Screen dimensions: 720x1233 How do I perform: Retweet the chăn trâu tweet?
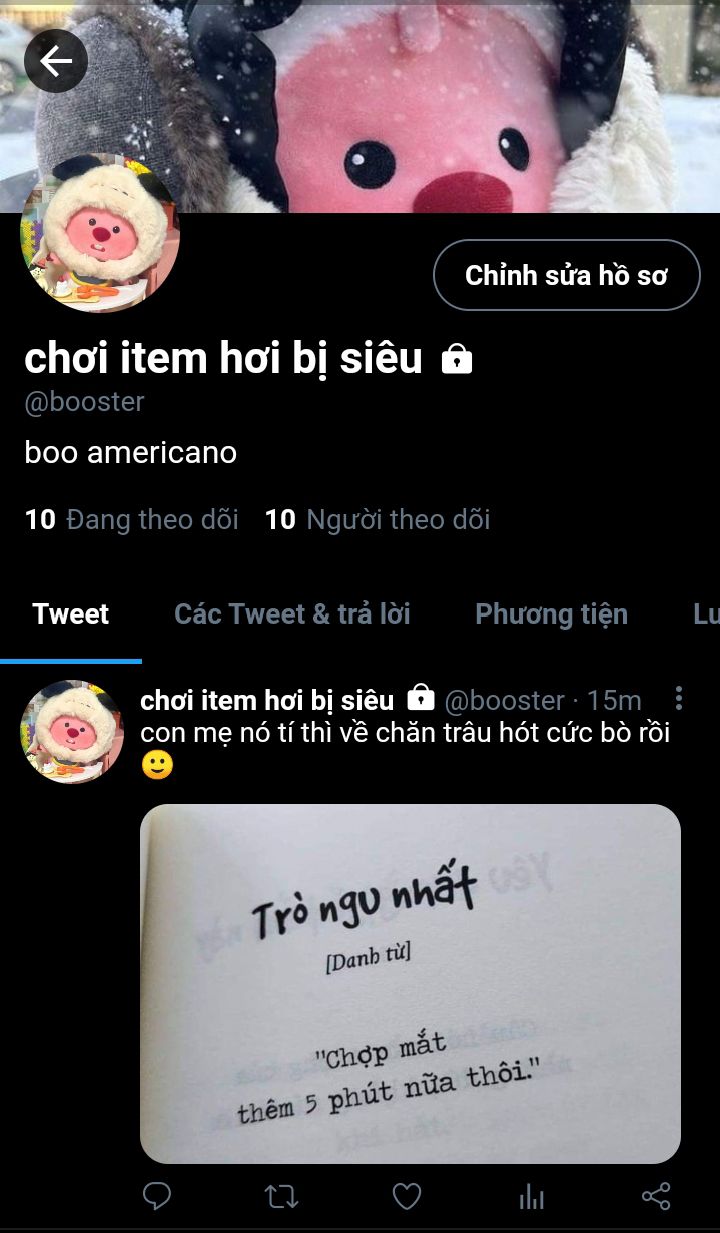click(282, 1196)
